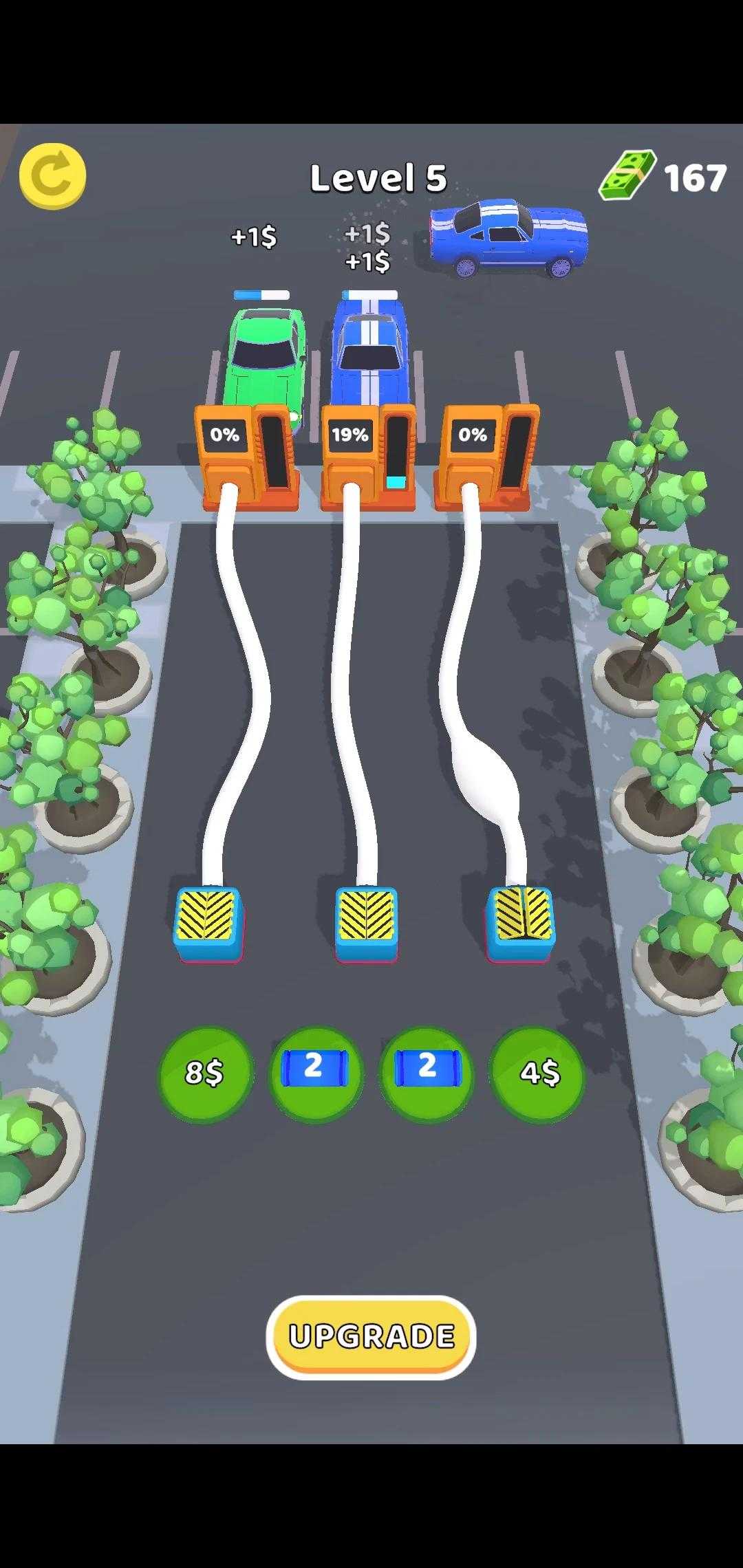This screenshot has width=743, height=1568.
Task: Tap the yellow restart arrow icon
Action: click(x=53, y=176)
